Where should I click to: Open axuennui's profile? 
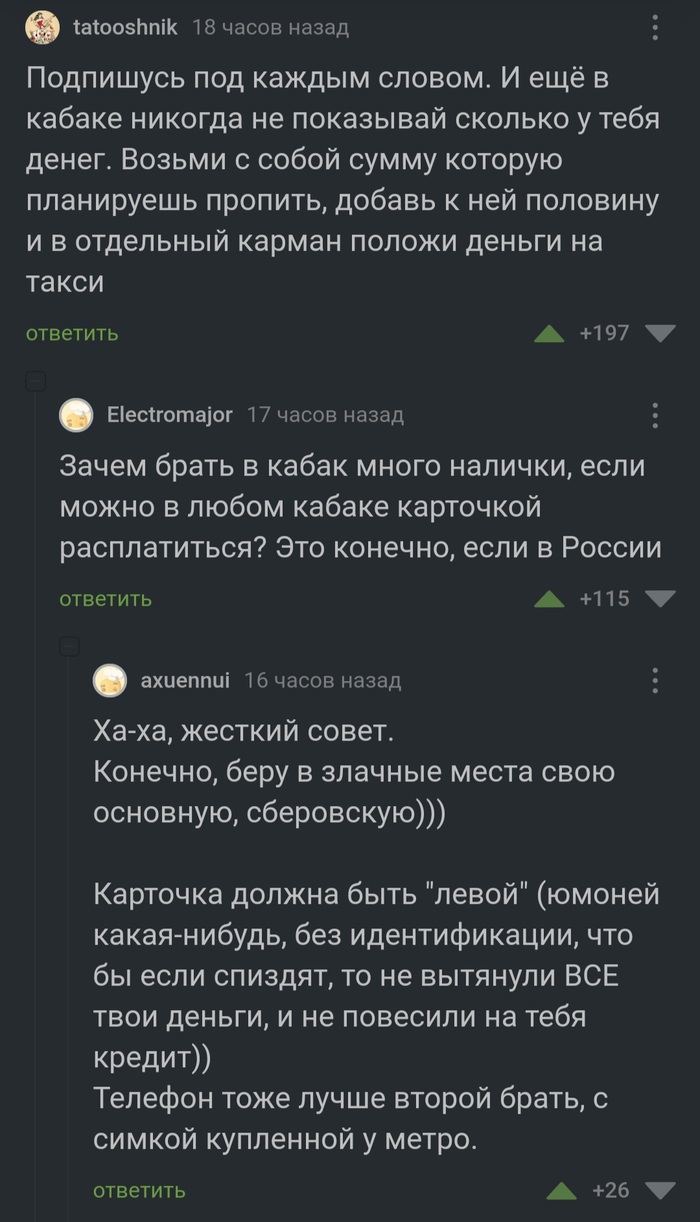[185, 681]
